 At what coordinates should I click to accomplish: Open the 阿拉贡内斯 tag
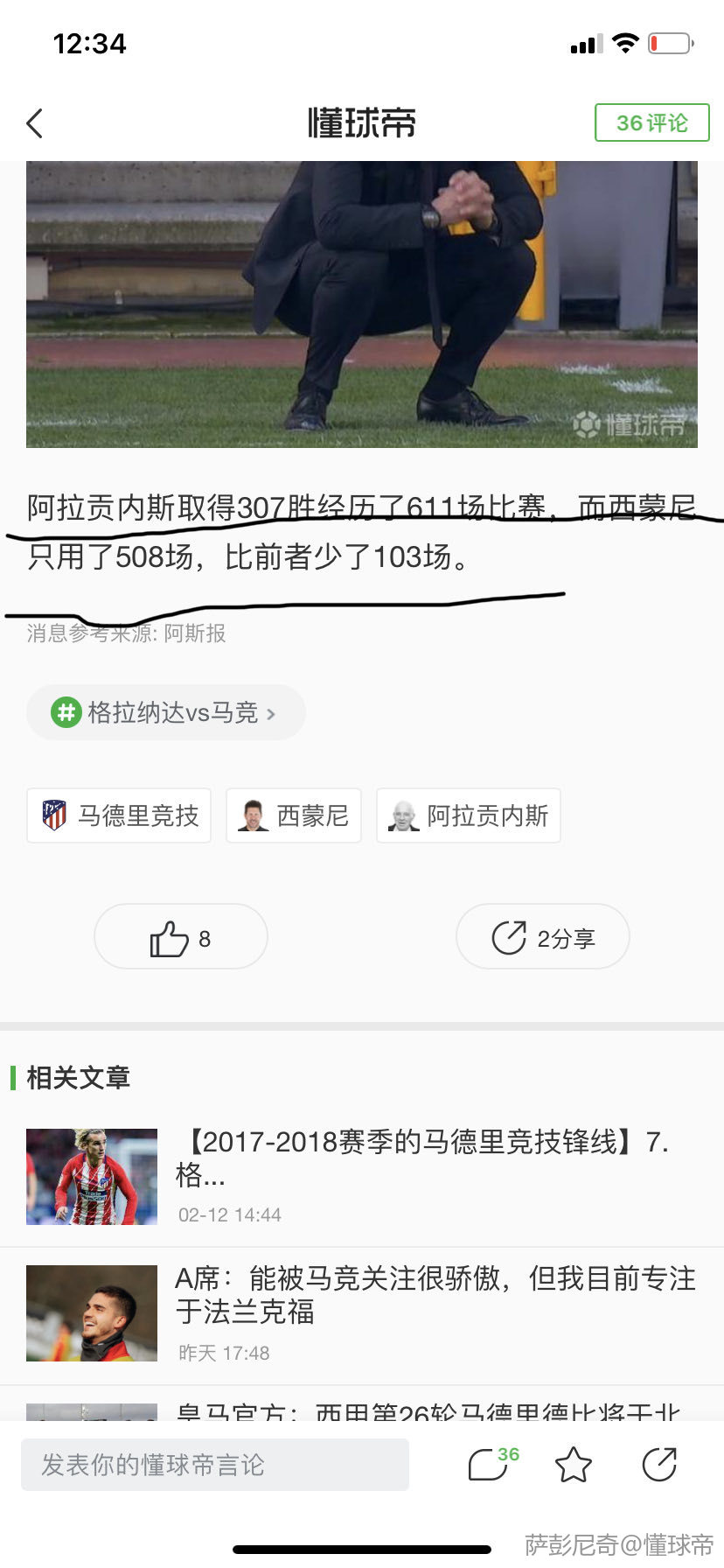[x=469, y=815]
